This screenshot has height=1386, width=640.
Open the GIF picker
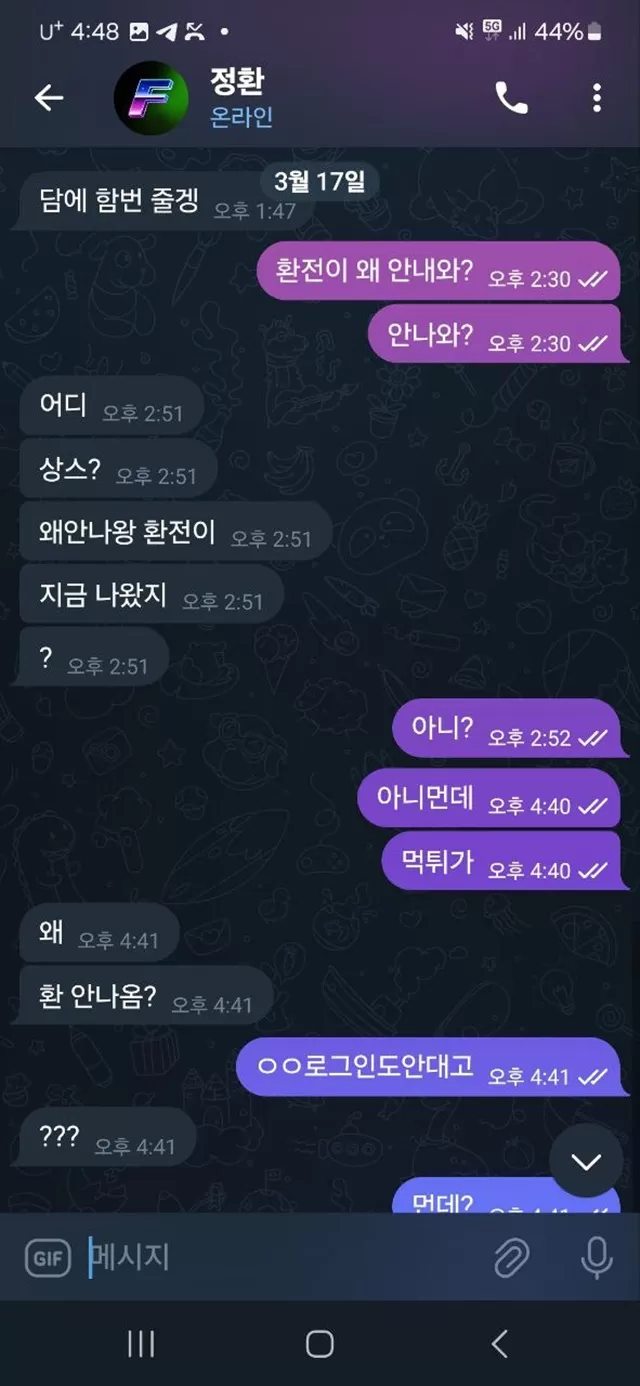click(x=48, y=1258)
